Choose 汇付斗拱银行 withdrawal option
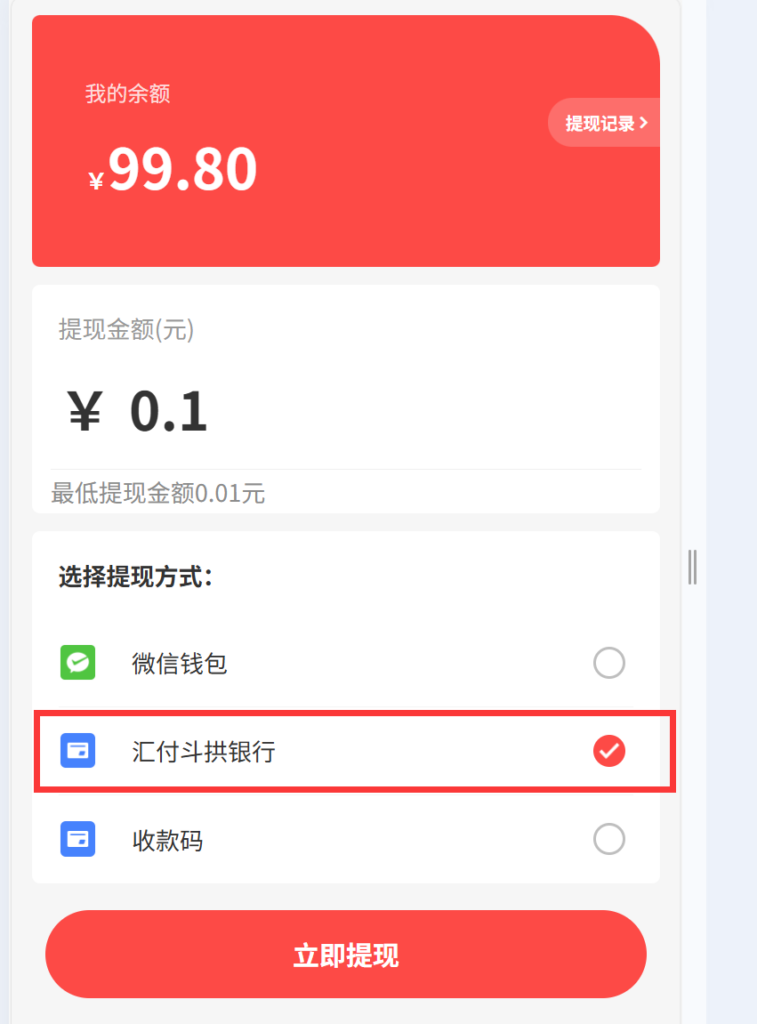 (608, 751)
